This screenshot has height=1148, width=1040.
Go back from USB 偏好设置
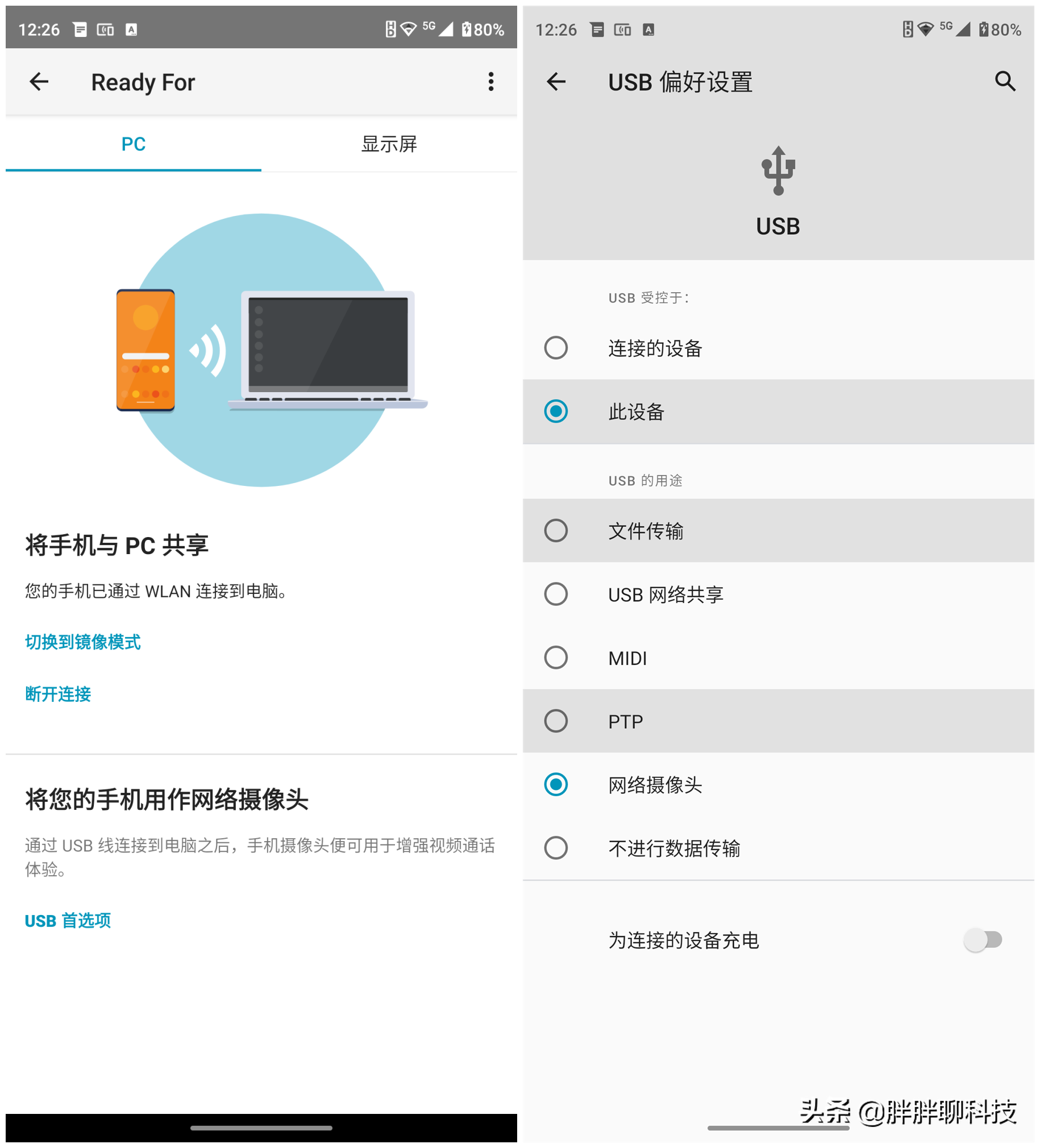(x=556, y=82)
